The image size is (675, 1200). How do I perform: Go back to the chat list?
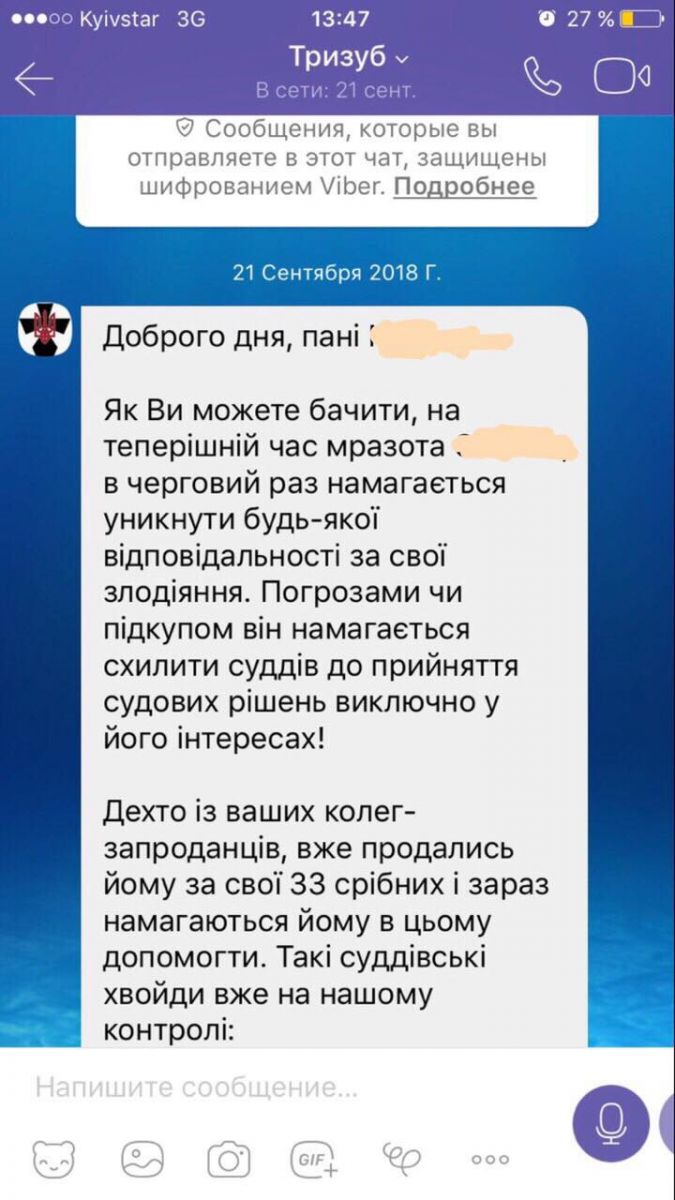34,79
